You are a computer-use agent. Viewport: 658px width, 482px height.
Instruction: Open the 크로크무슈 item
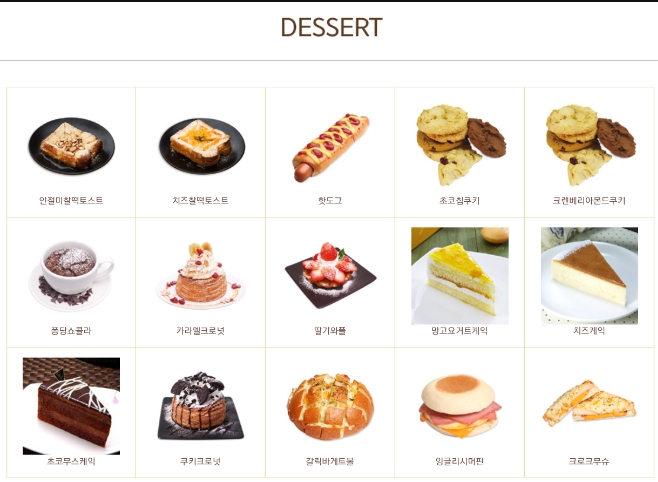point(589,406)
